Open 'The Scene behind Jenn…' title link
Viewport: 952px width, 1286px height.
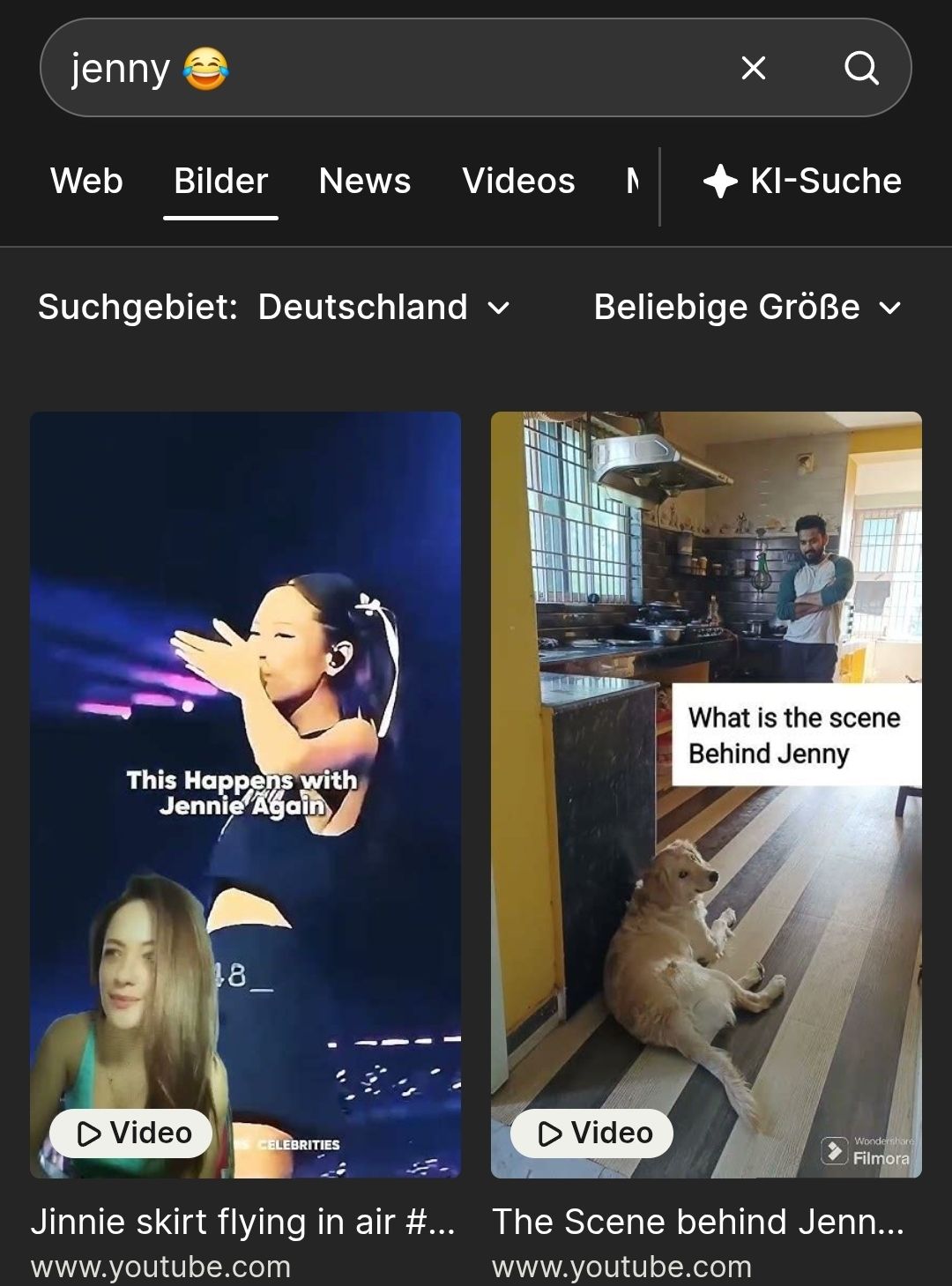pos(697,1222)
